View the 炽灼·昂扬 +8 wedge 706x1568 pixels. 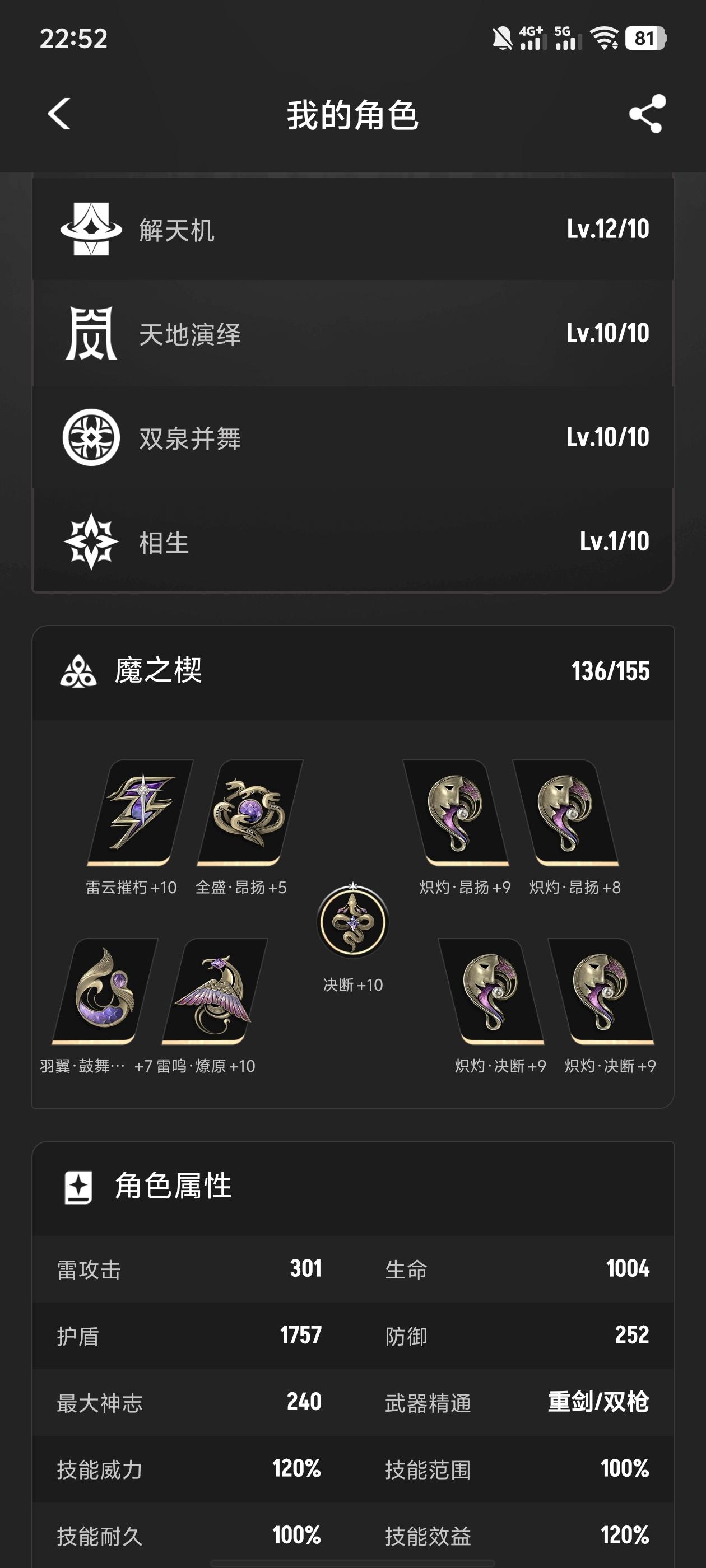[x=566, y=813]
